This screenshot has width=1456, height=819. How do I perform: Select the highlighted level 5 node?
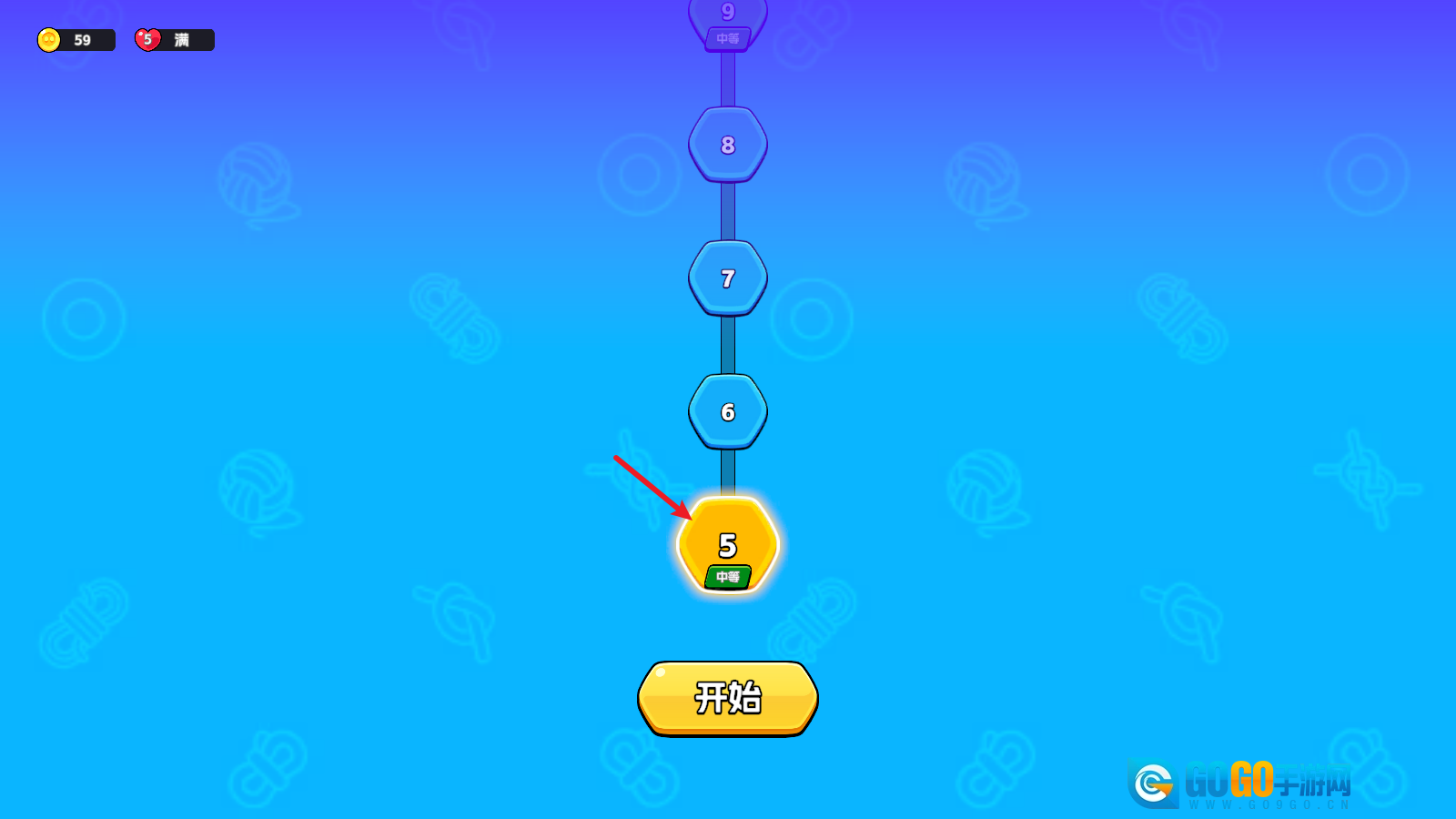(728, 546)
